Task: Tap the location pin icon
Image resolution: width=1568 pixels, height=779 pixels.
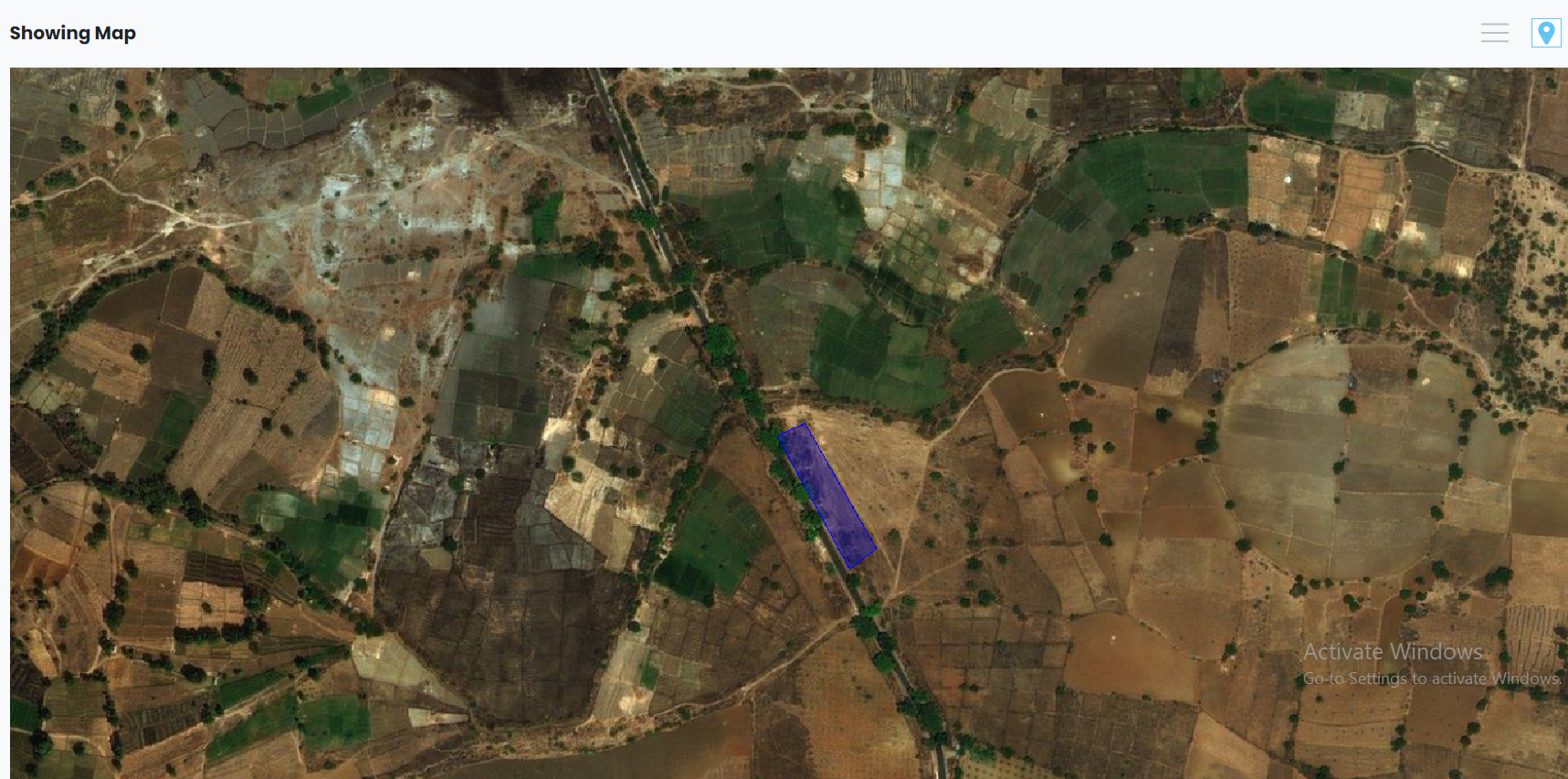Action: tap(1545, 33)
